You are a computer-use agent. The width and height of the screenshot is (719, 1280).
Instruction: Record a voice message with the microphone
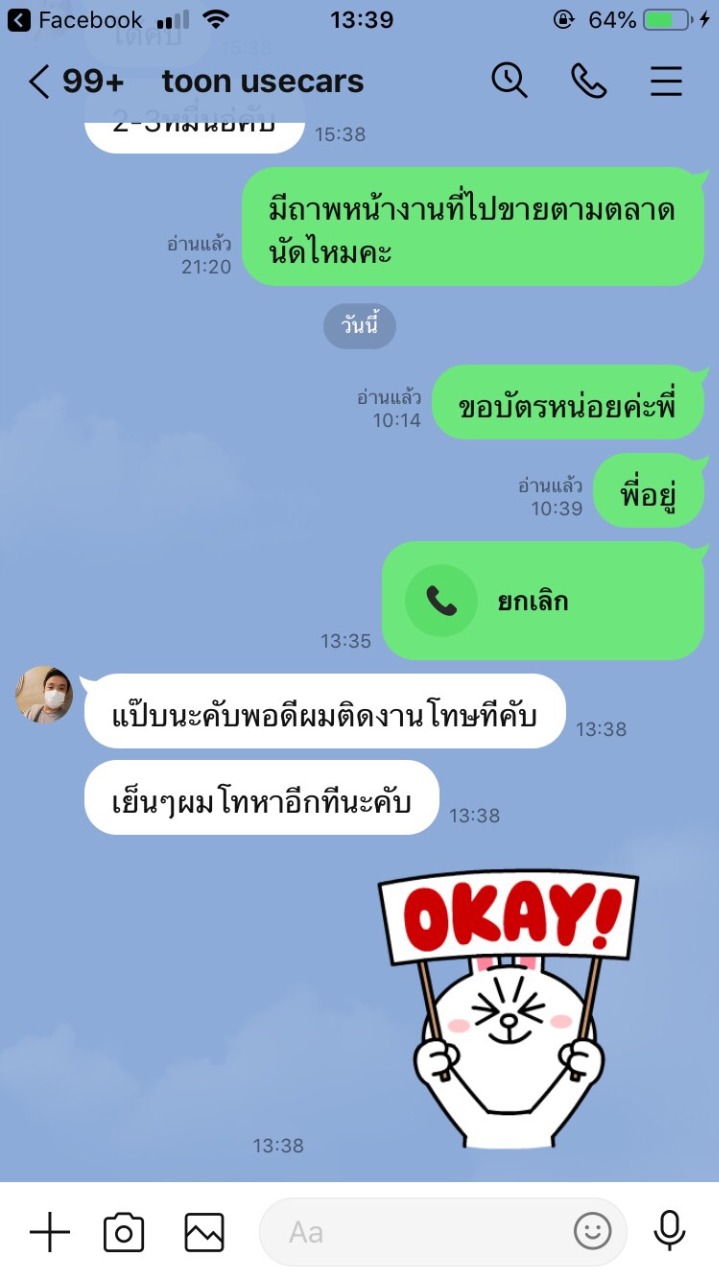tap(670, 1231)
